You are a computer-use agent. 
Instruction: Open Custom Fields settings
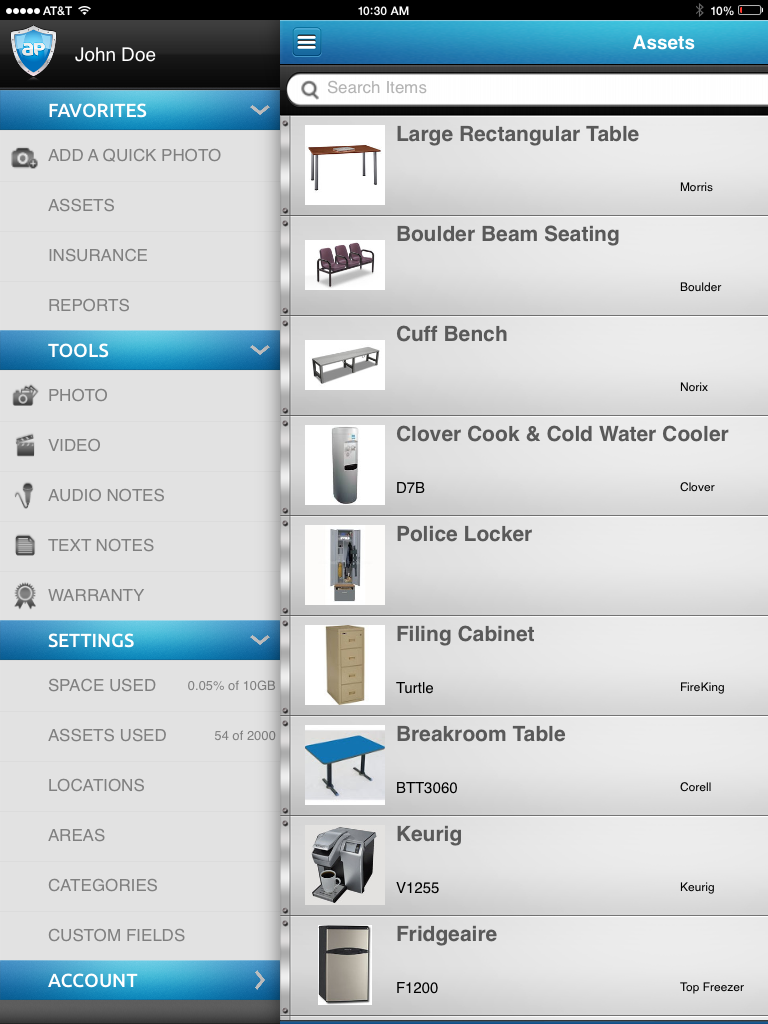click(x=117, y=936)
